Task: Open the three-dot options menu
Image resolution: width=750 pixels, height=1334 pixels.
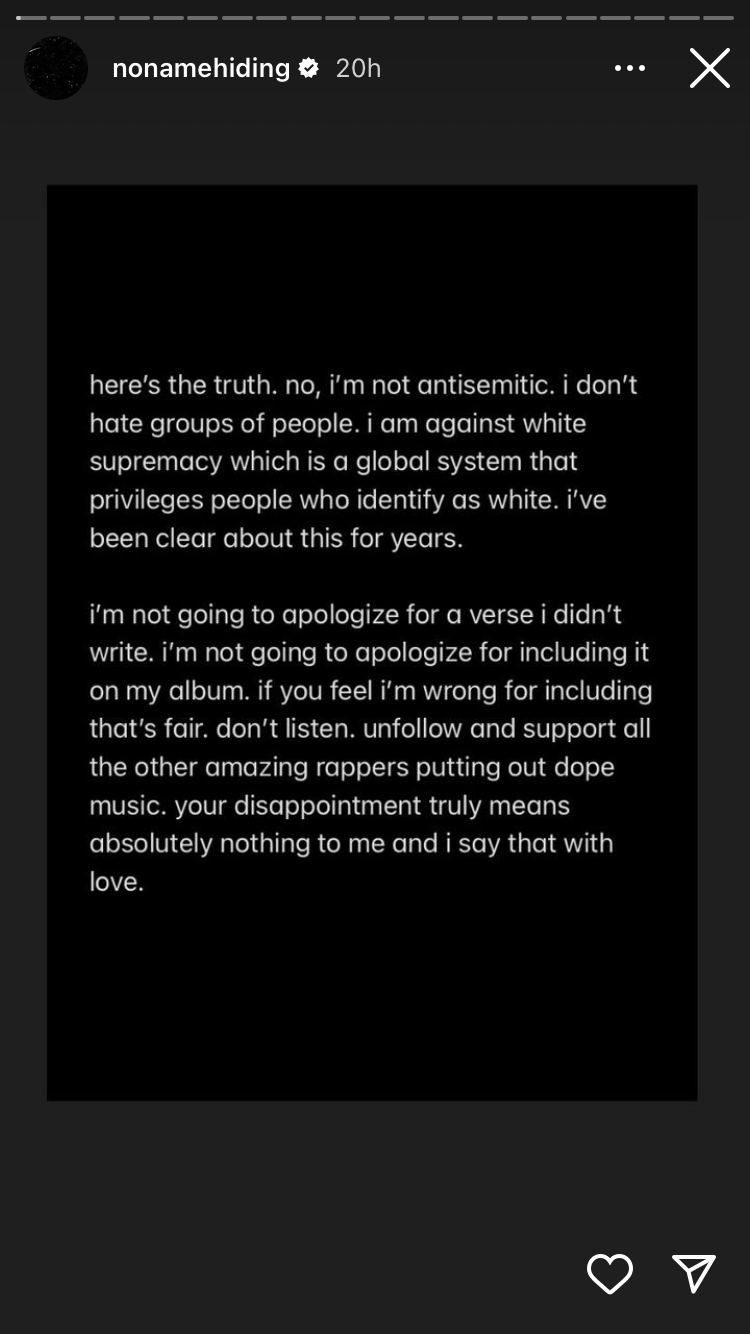Action: [629, 68]
